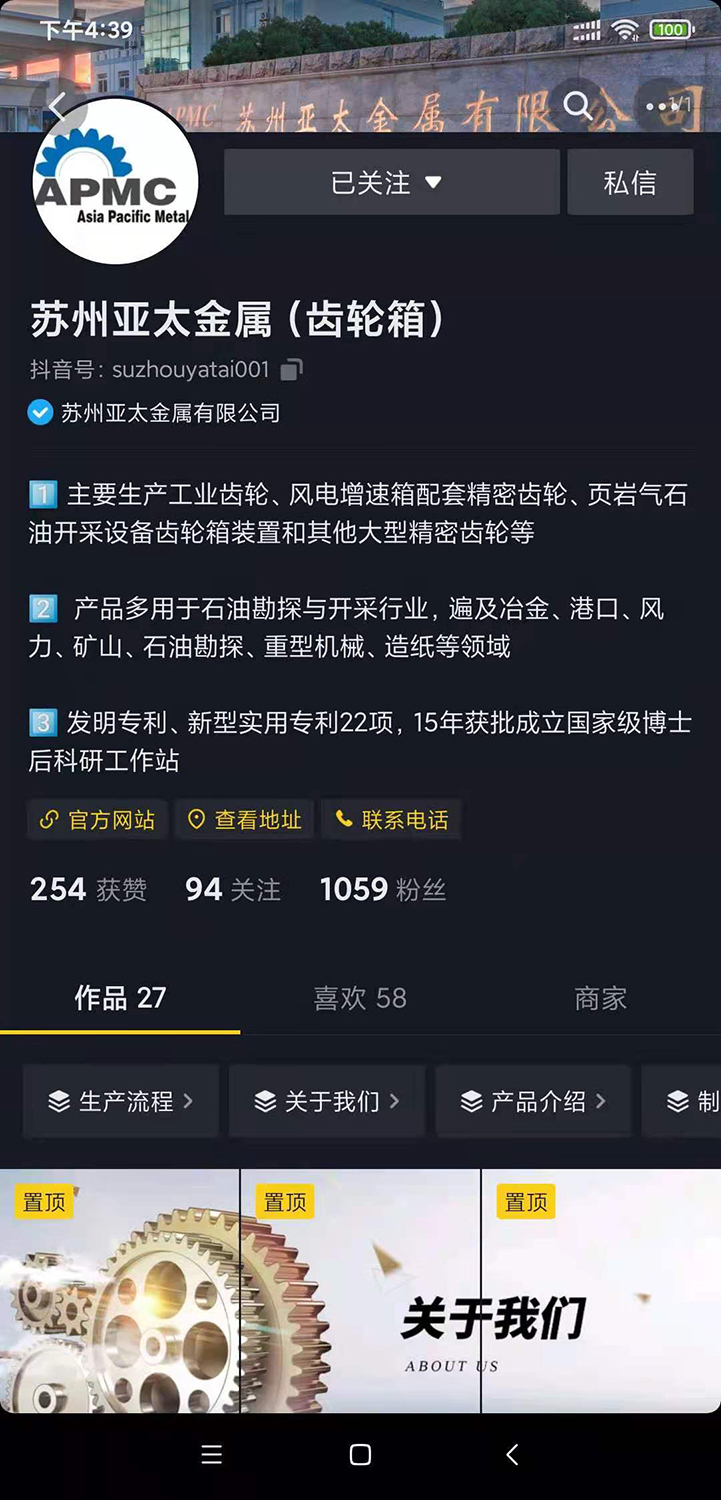Screen dimensions: 721x1500
Task: Switch to the 商家 tab
Action: (600, 998)
